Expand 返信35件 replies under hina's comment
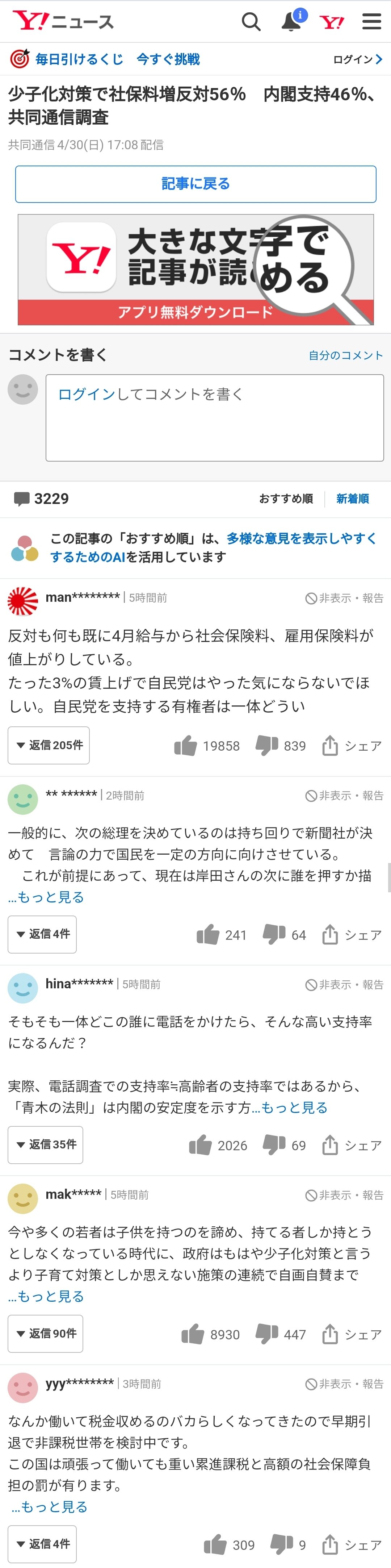The height and width of the screenshot is (1568, 391). click(x=46, y=1144)
